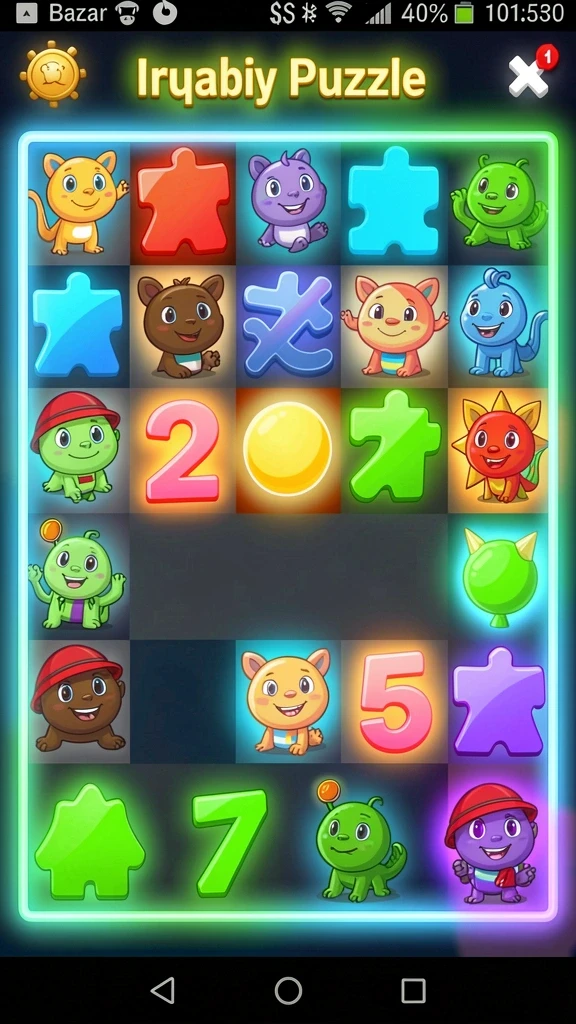Screen dimensions: 576x1024
Task: Tap the green house-shaped piece
Action: click(x=89, y=842)
